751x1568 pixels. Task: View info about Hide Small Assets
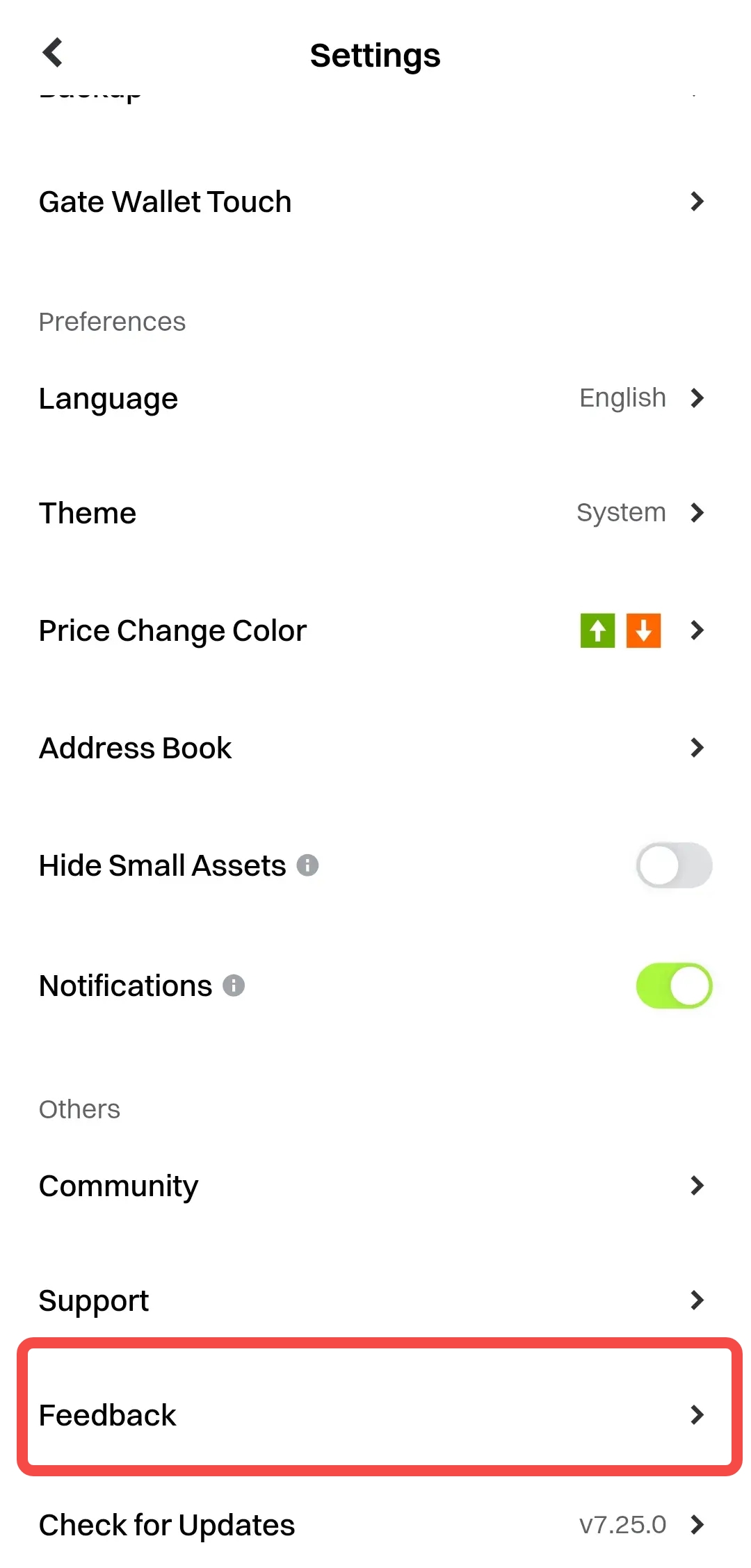coord(307,865)
